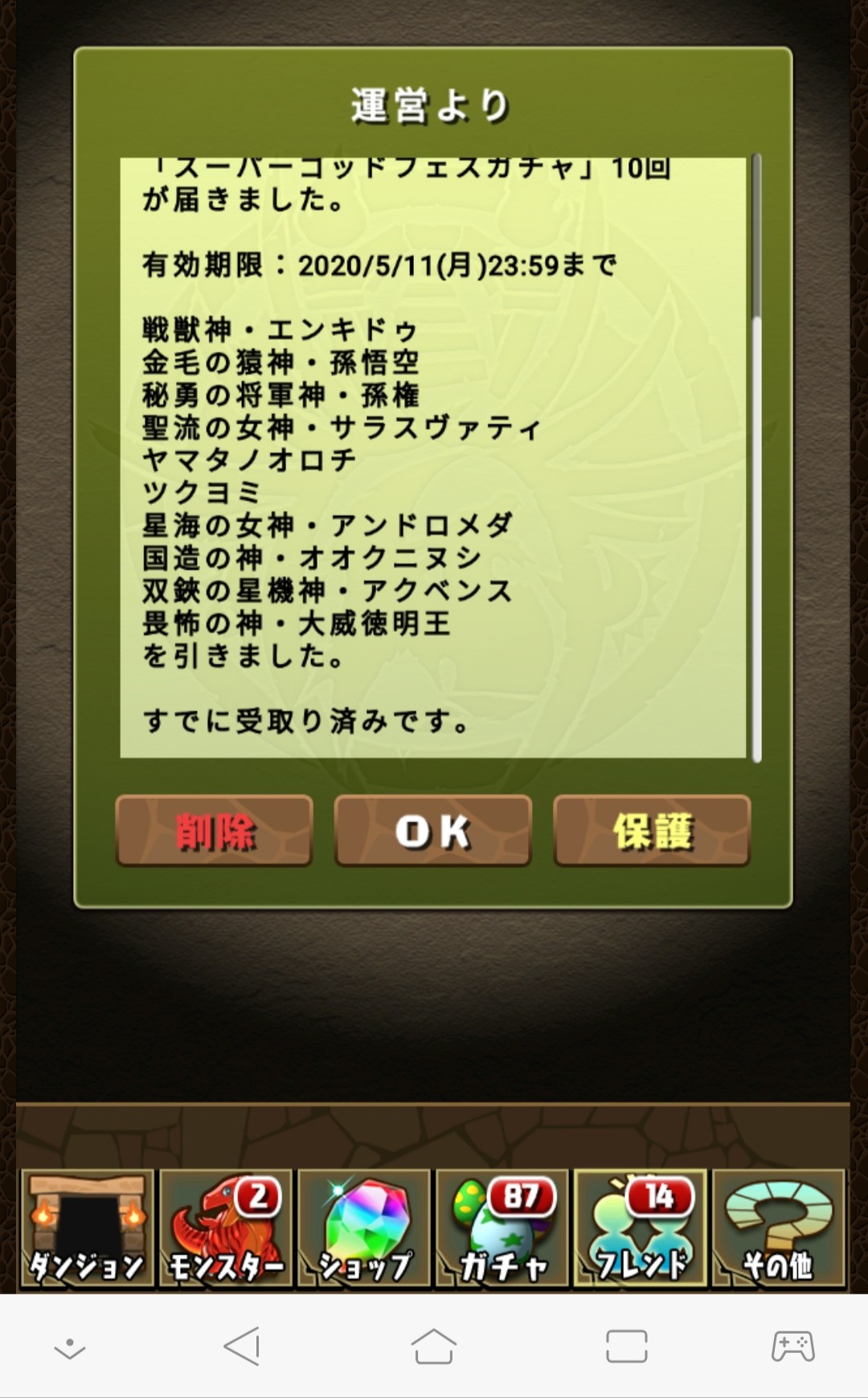Tap the system back button

[242, 1345]
